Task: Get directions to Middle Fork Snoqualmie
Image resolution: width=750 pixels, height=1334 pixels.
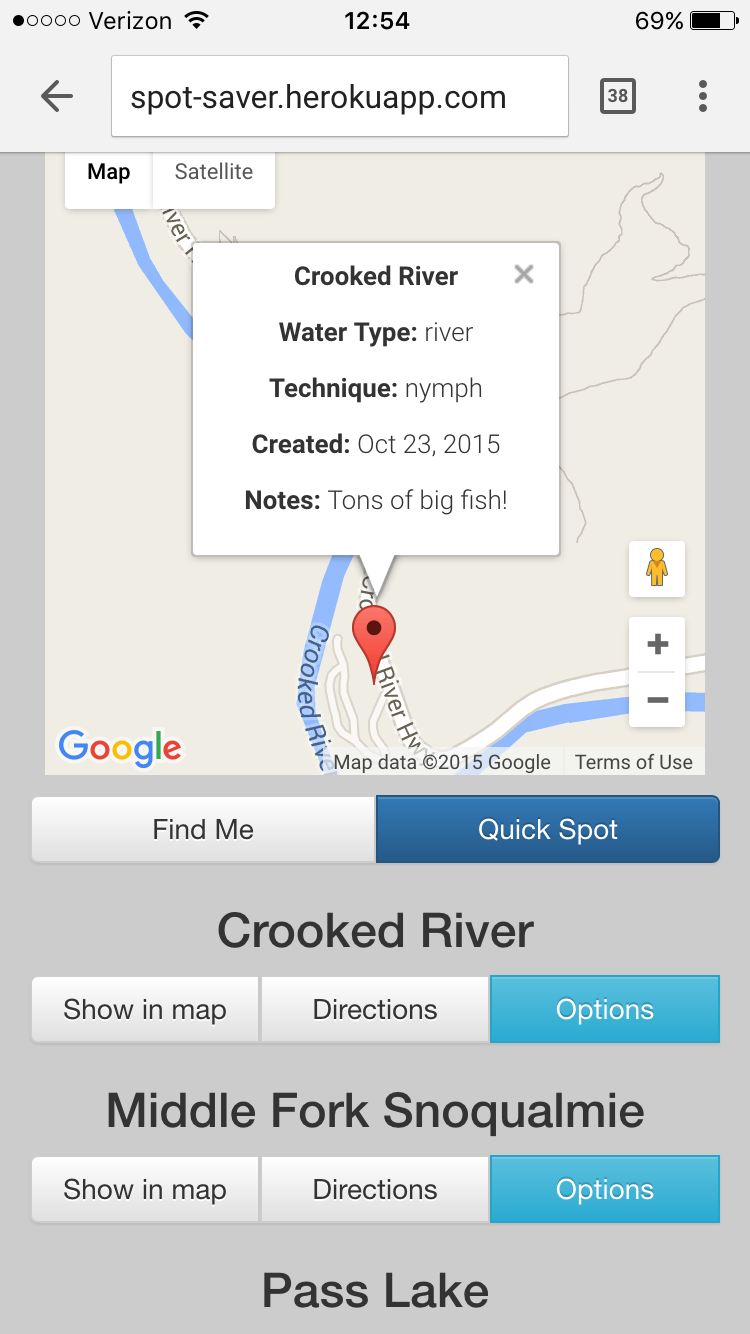Action: pyautogui.click(x=375, y=1190)
